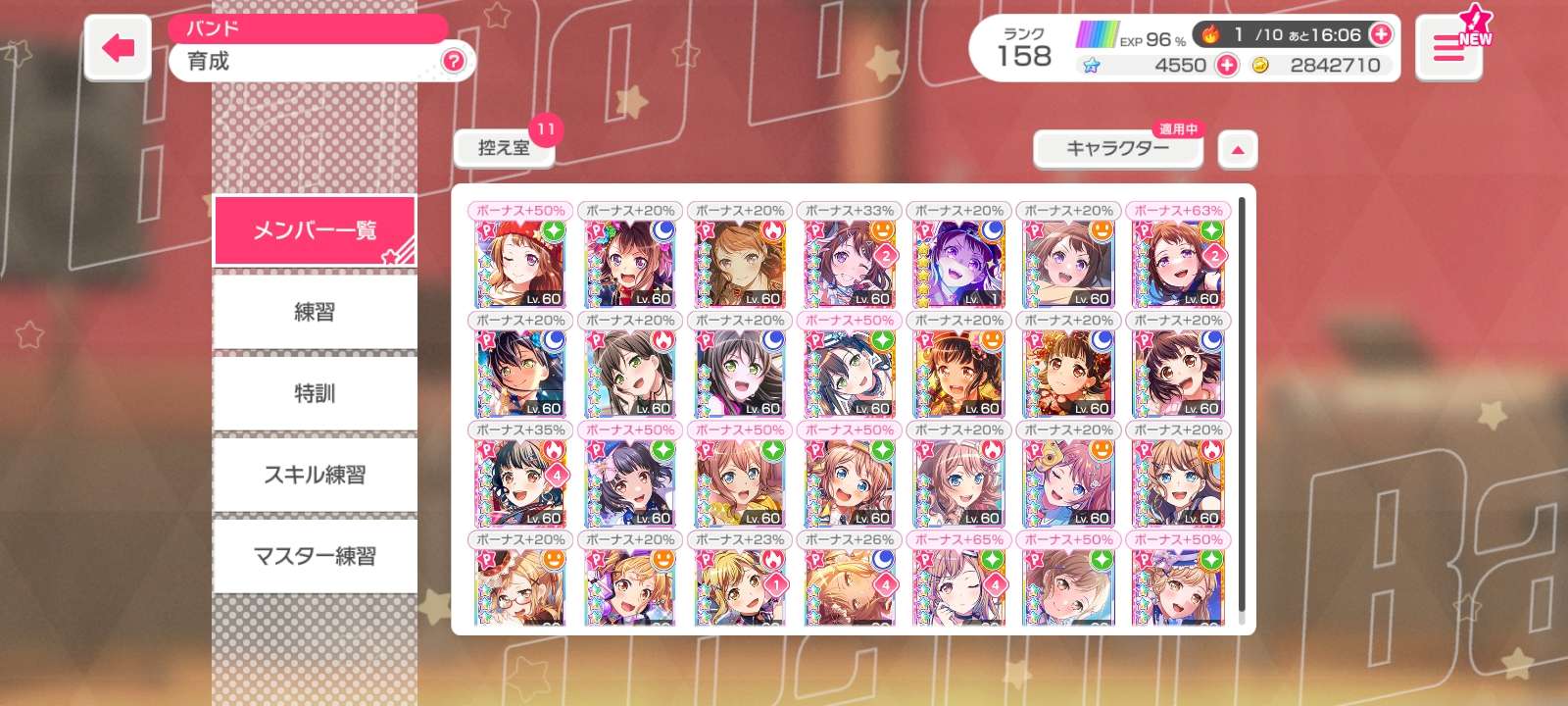The height and width of the screenshot is (706, 1568).
Task: Open the スキル練習 tab
Action: tap(315, 475)
